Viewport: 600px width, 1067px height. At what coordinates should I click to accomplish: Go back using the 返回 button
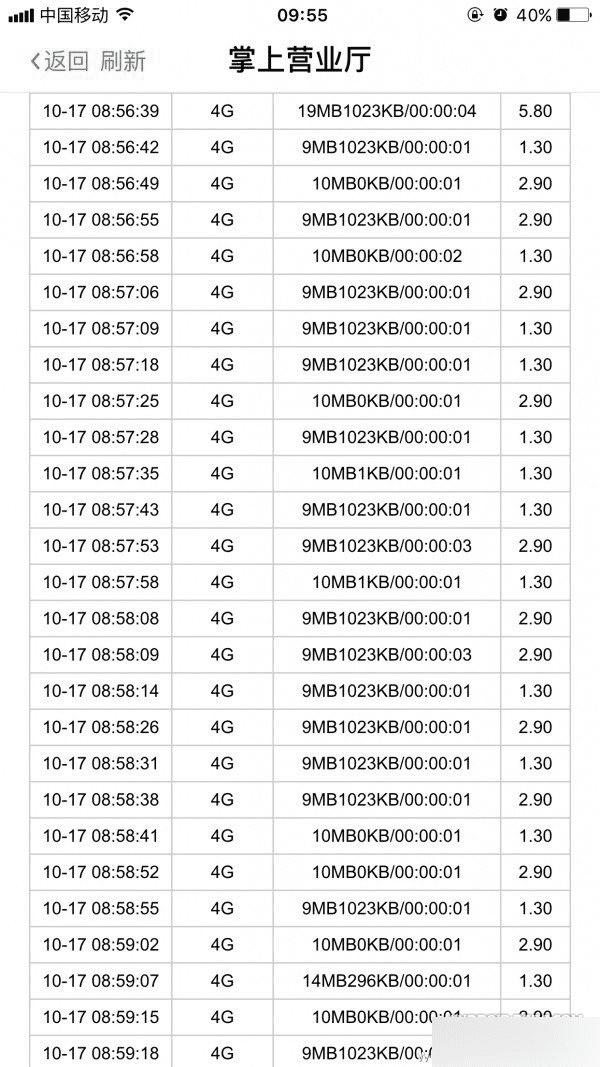(60, 61)
